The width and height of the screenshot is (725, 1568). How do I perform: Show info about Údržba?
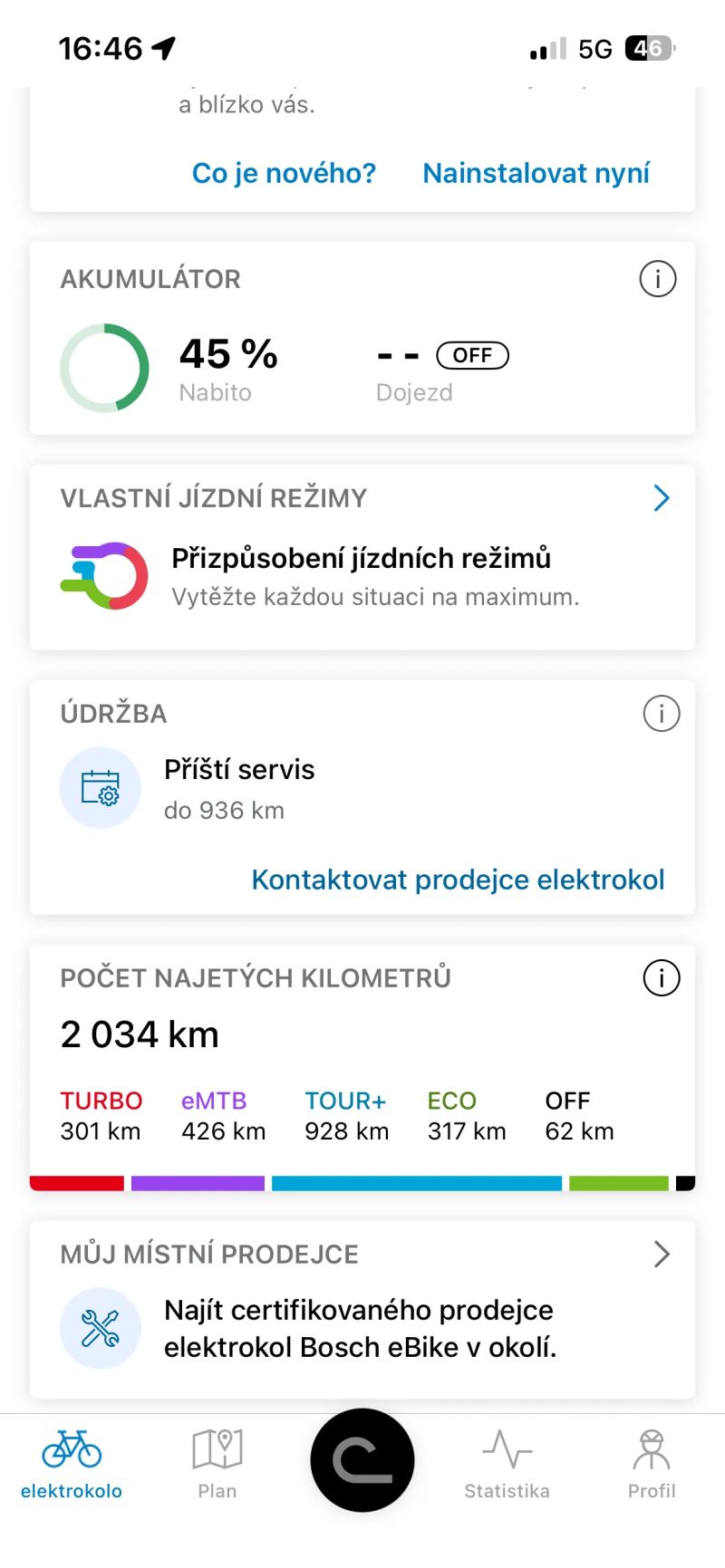(x=661, y=714)
